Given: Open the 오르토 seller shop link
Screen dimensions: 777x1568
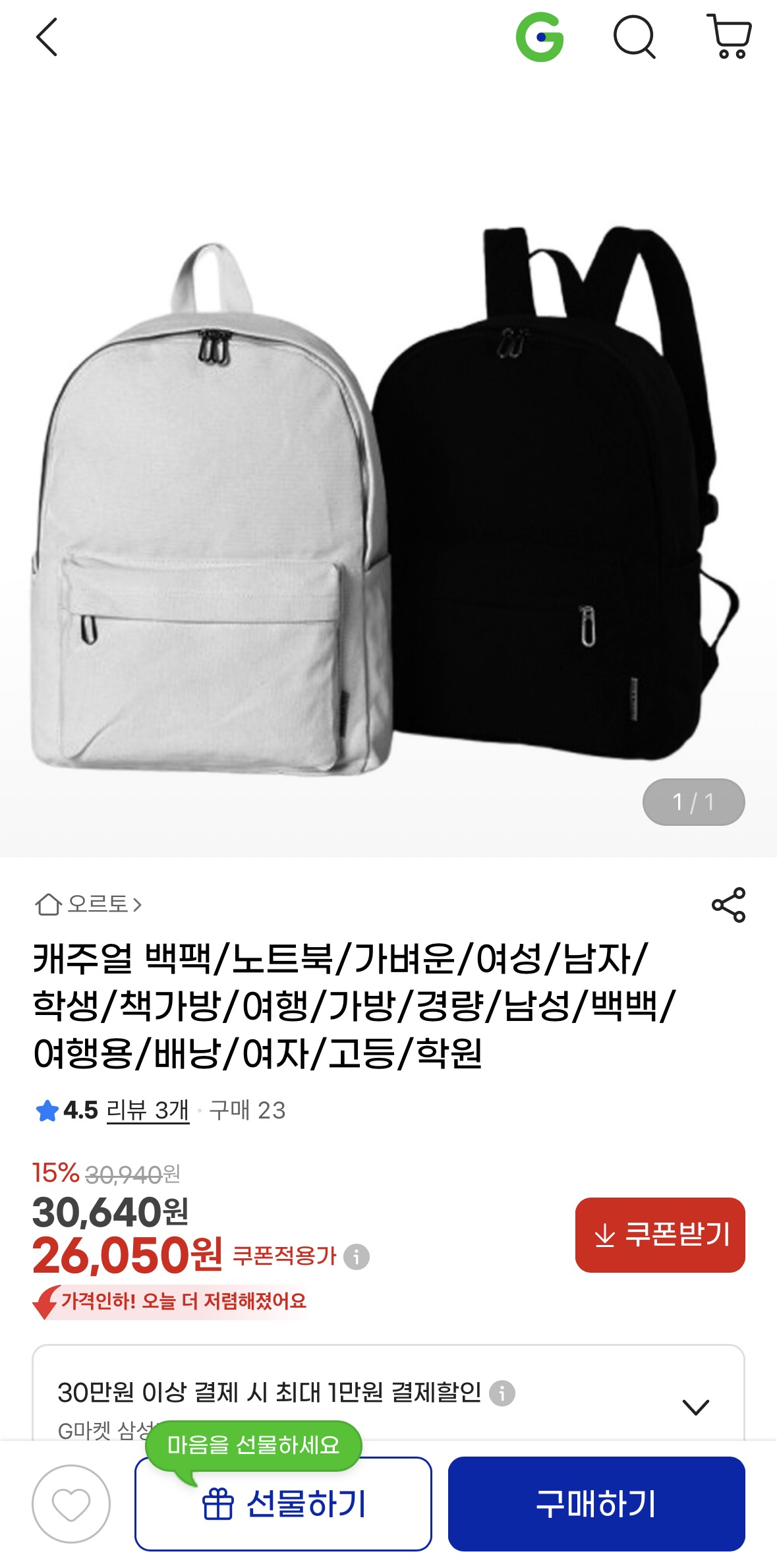Looking at the screenshot, I should coord(88,904).
